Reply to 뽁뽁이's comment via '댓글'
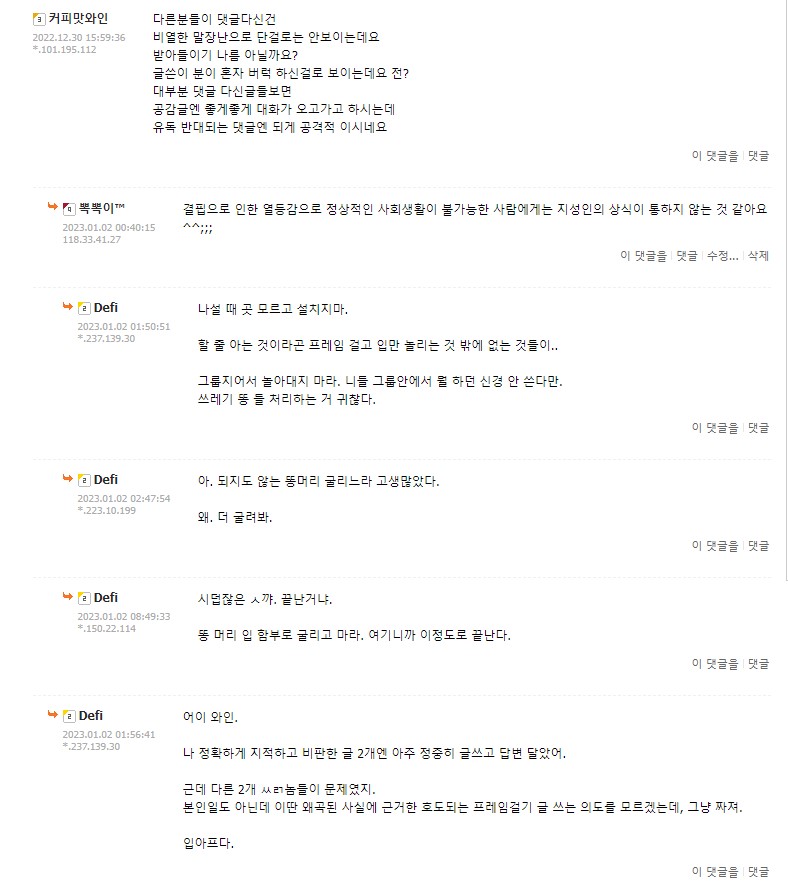Image resolution: width=788 pixels, height=894 pixels. point(686,256)
